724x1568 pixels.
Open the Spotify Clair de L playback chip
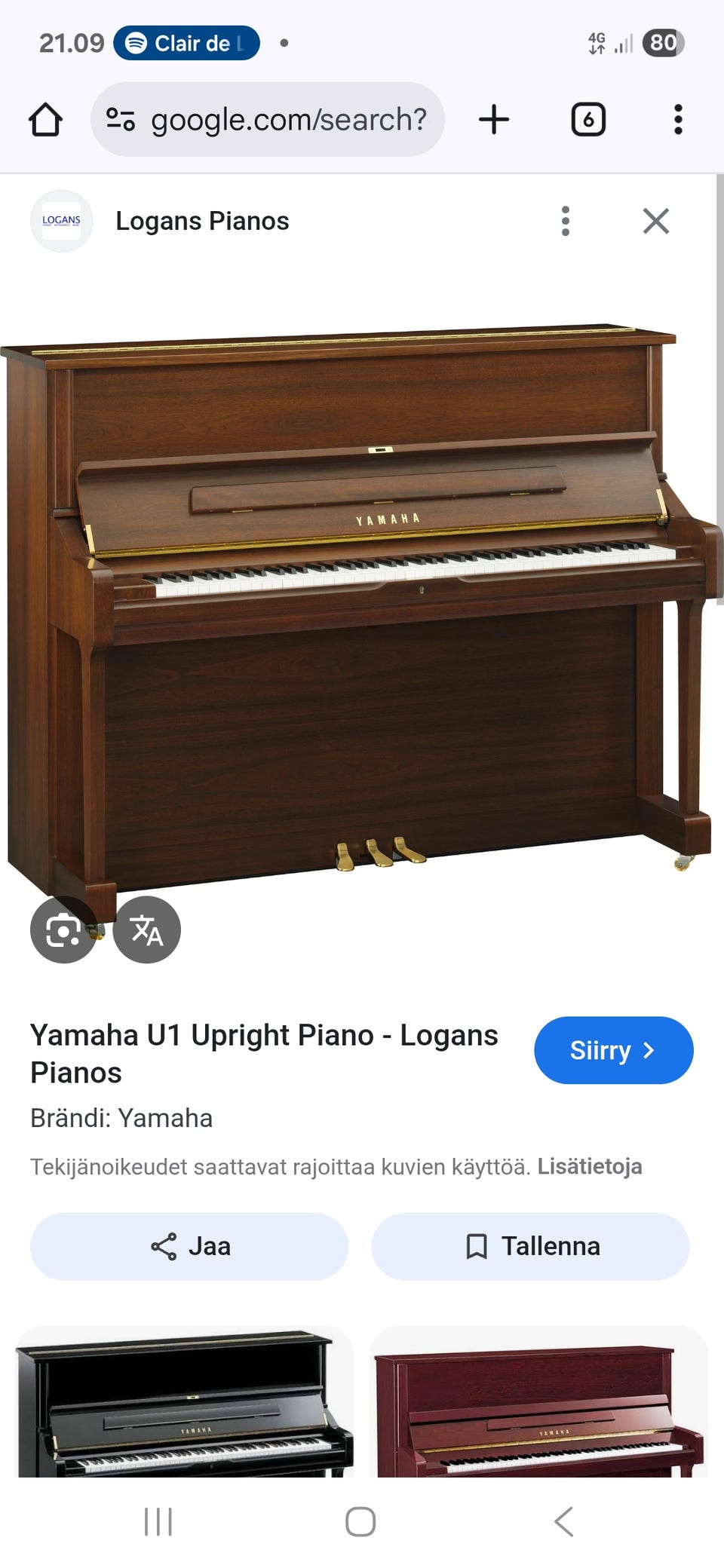click(186, 43)
